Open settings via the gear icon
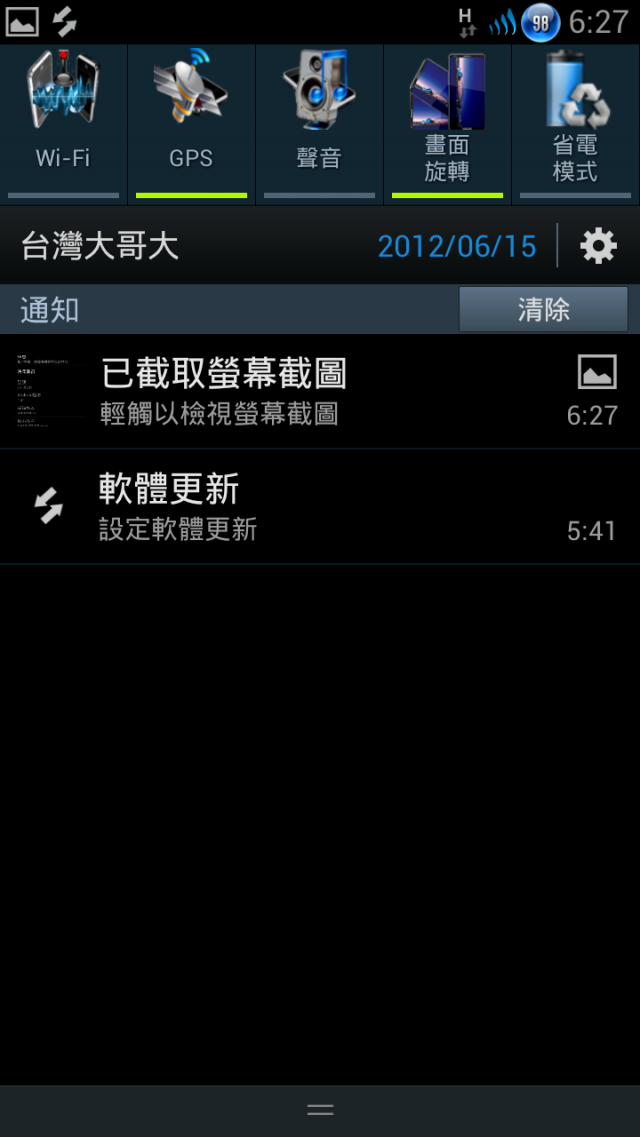 click(599, 247)
